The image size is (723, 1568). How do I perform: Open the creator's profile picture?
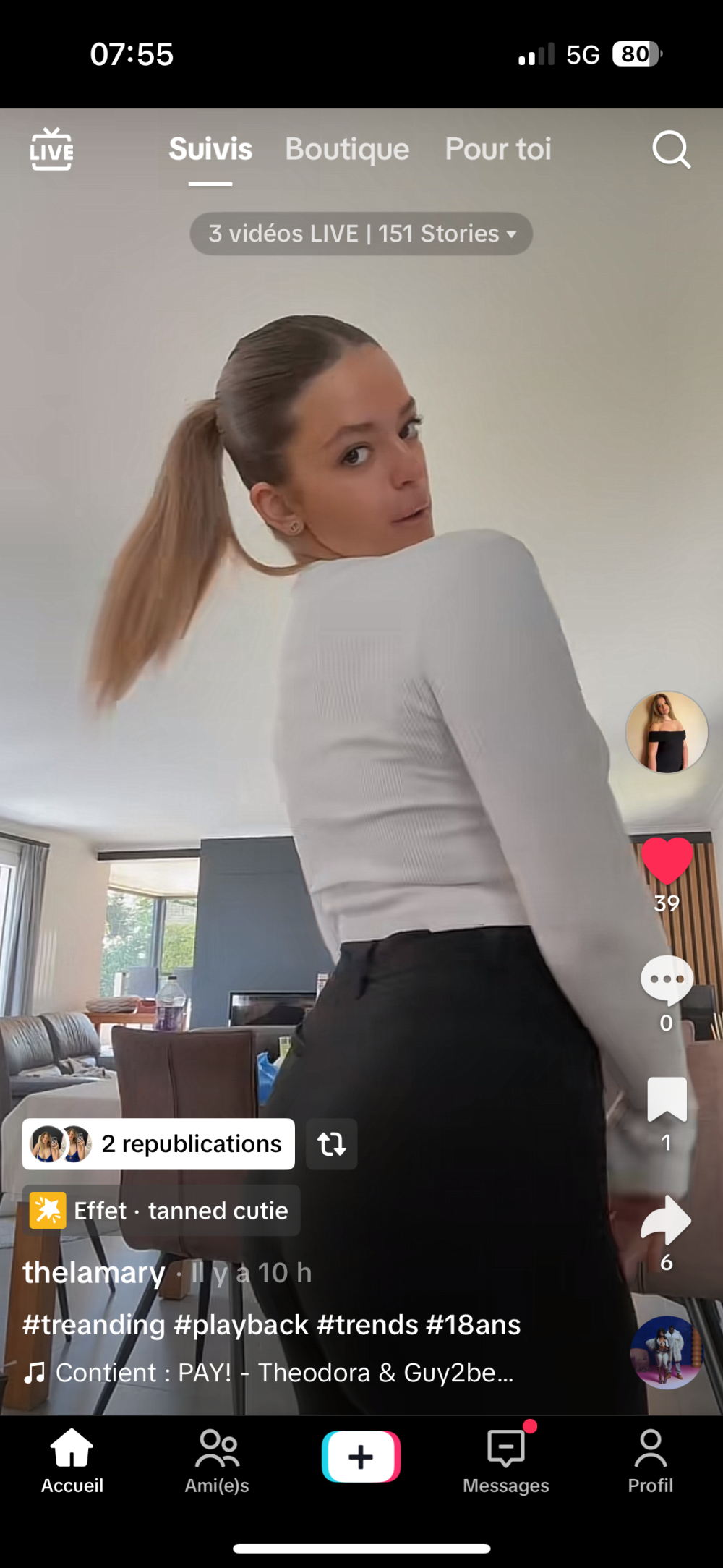666,732
